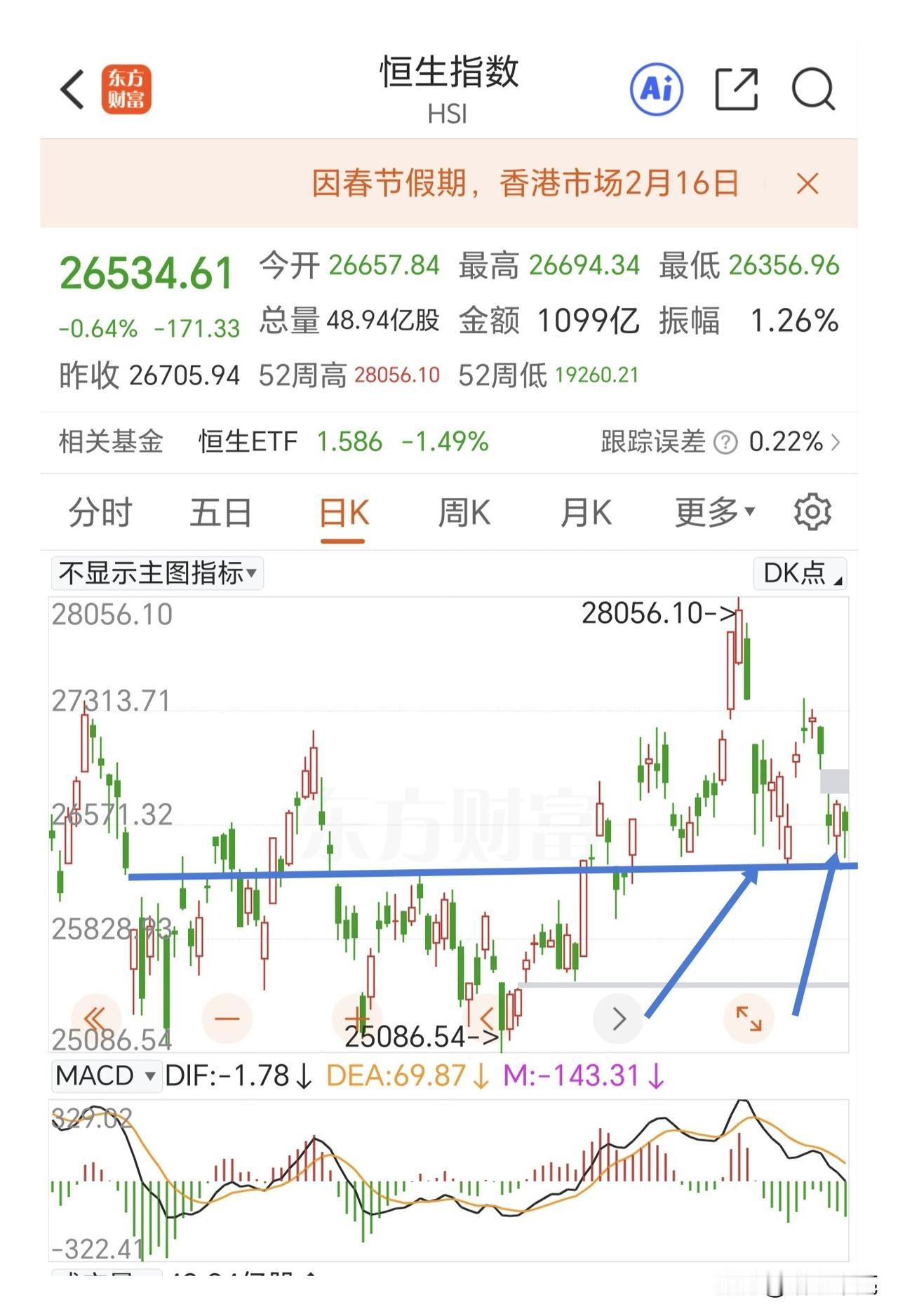898x1316 pixels.
Task: Open the MACD indicator dropdown
Action: click(106, 1075)
